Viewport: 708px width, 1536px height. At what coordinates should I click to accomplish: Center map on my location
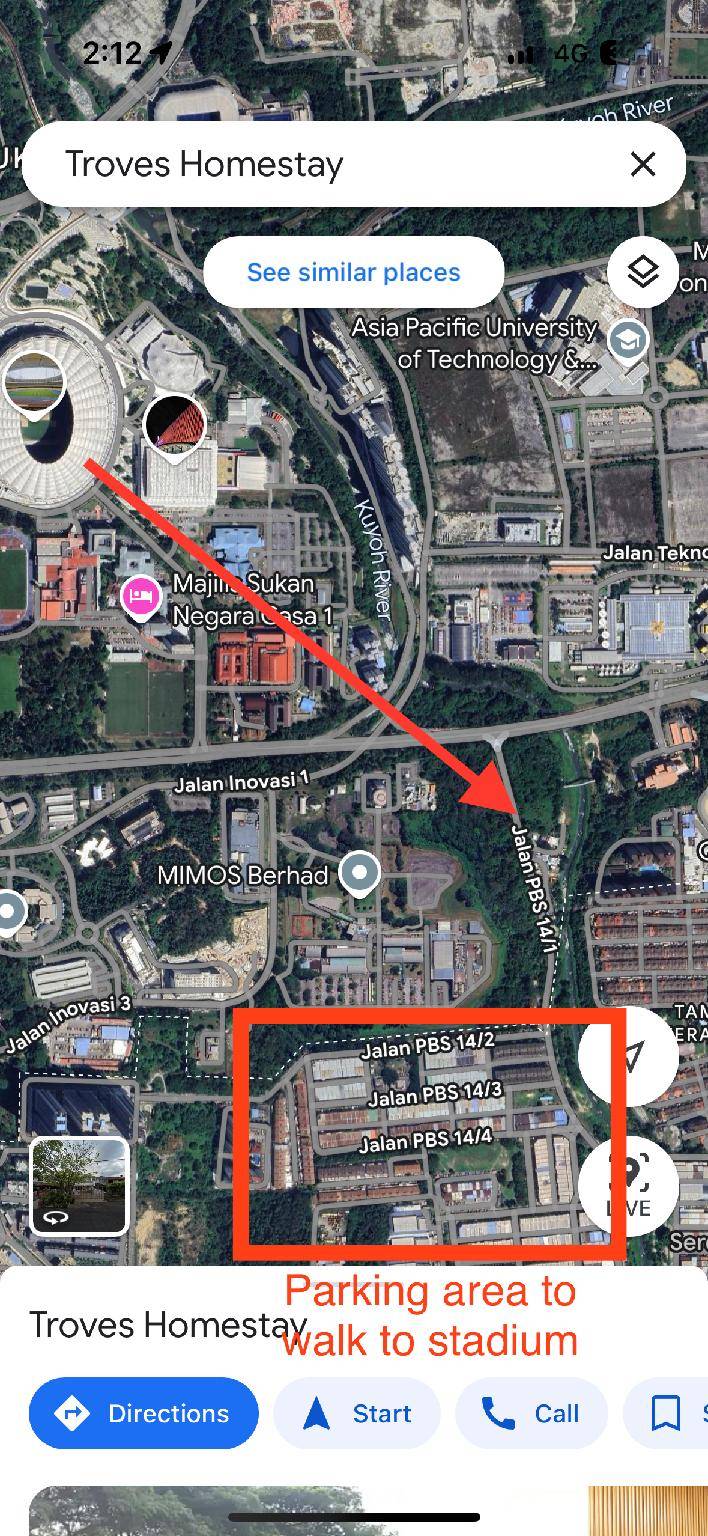pos(630,1056)
